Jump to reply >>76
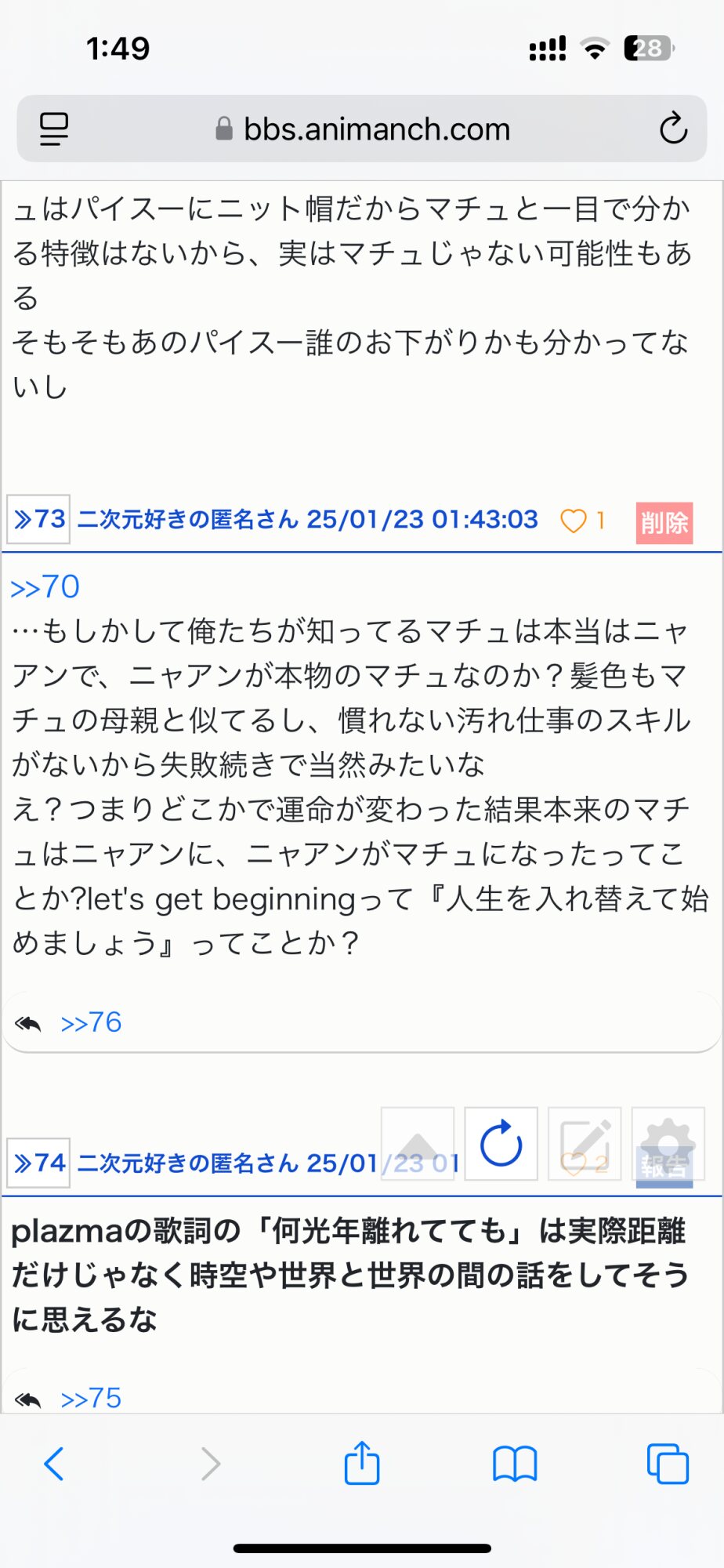 pos(91,1022)
